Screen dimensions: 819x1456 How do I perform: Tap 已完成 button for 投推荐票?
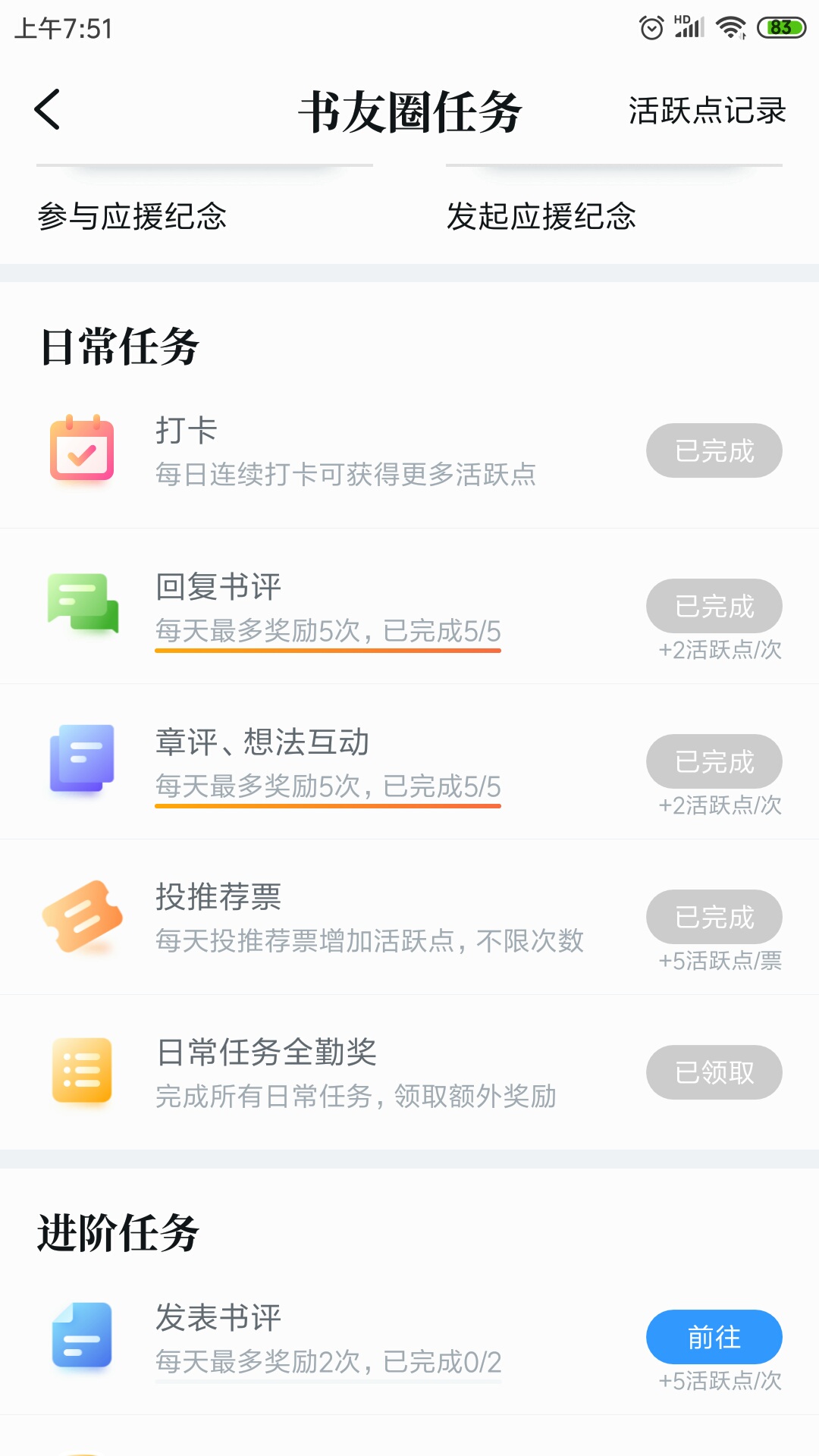pos(714,917)
